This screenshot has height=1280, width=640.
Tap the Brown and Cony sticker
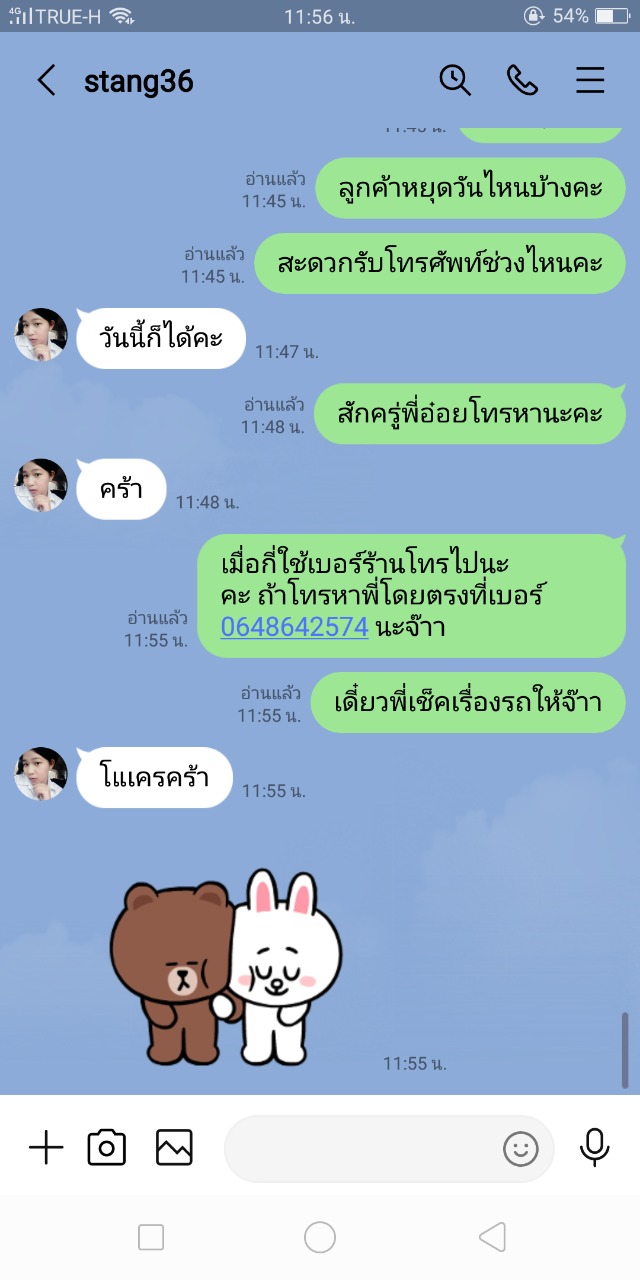(x=226, y=966)
